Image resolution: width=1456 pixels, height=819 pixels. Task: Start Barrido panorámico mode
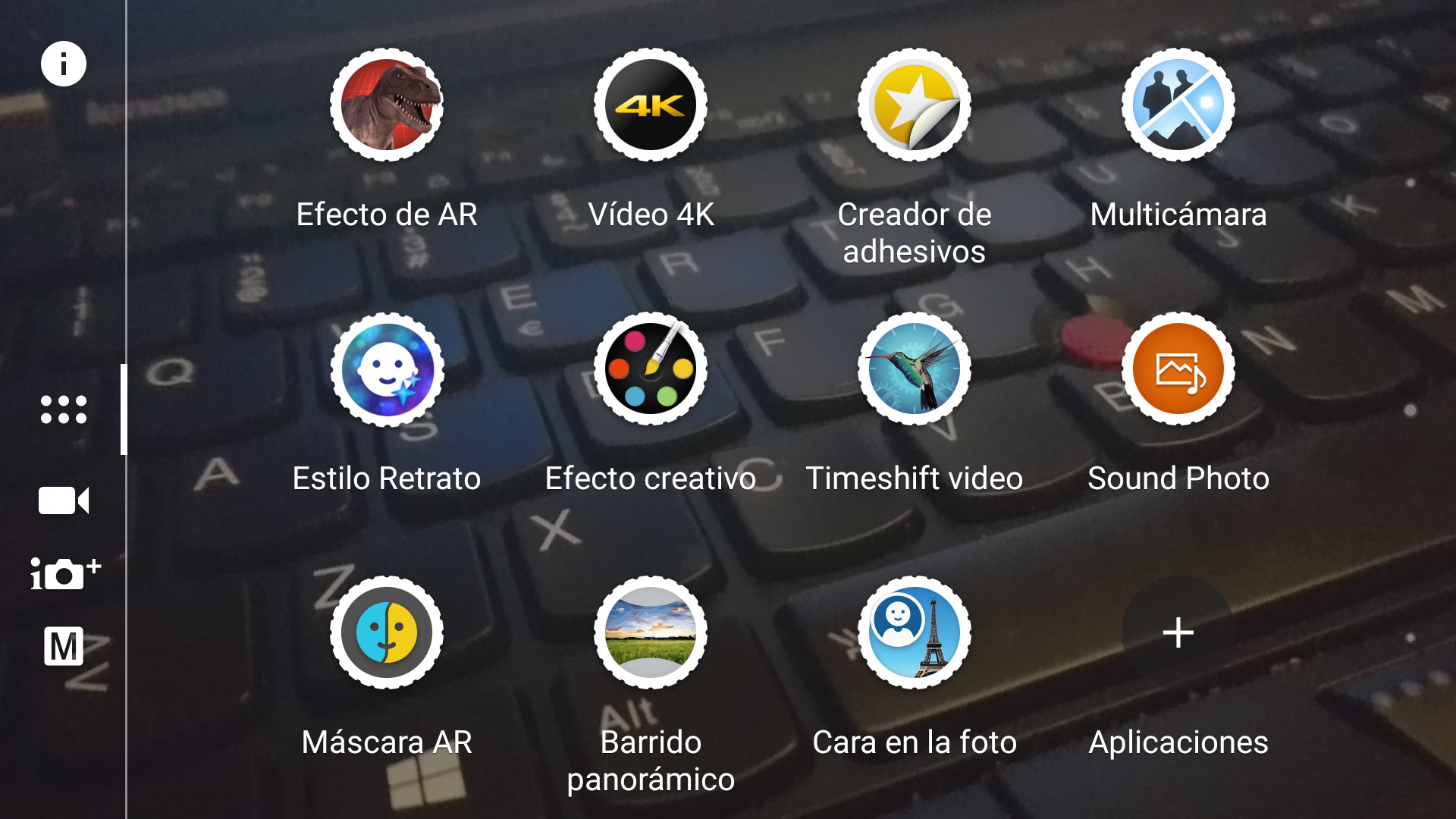coord(651,632)
